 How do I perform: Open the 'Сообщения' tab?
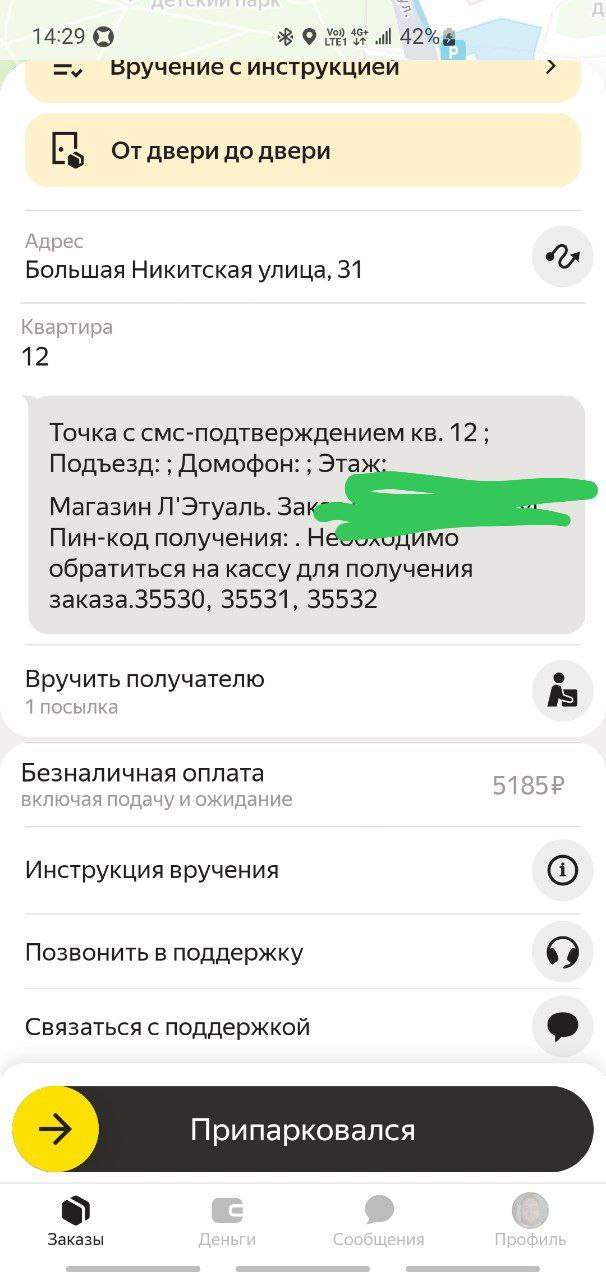379,1222
